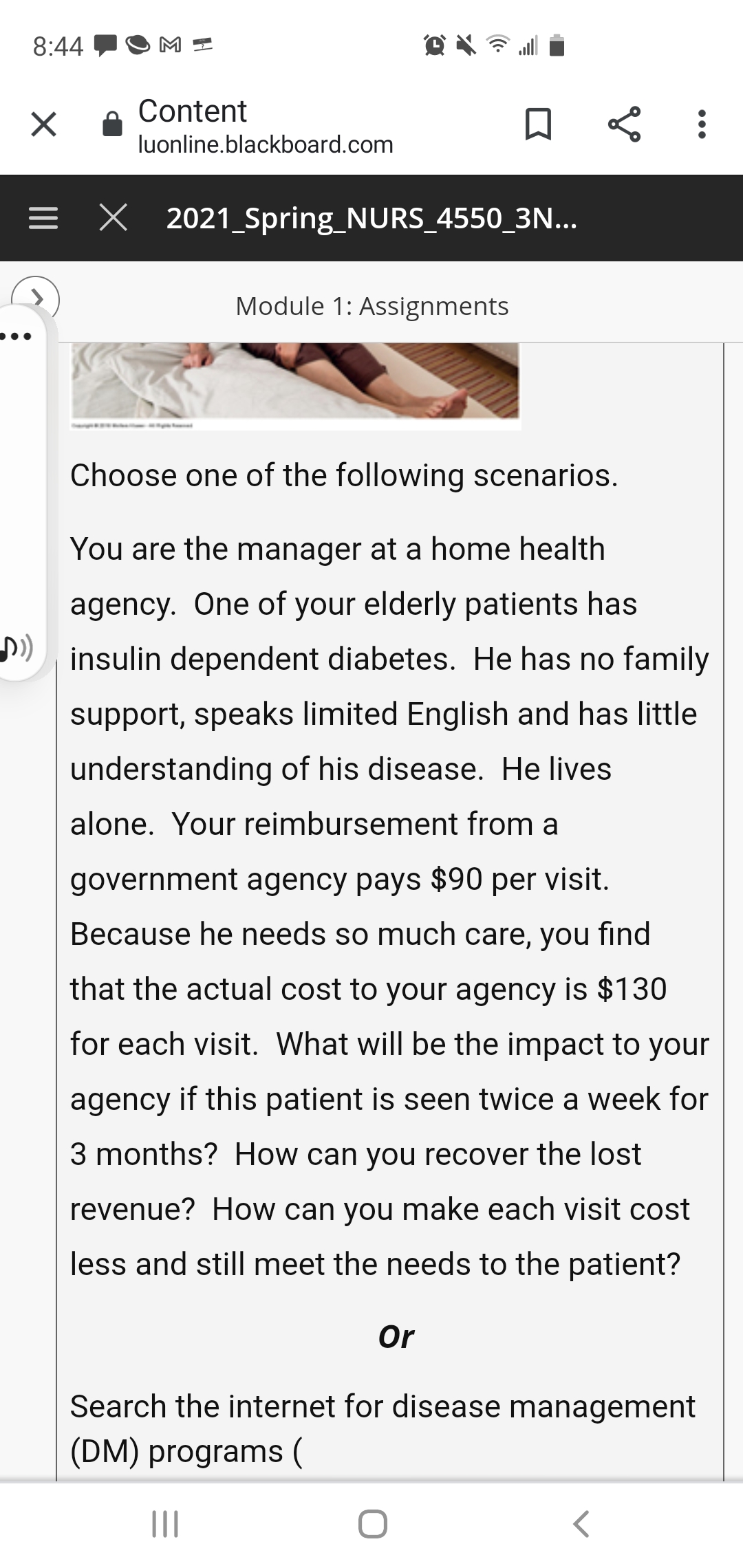Screen dimensions: 743x1568
Task: Tap the three-dot floating widget
Action: tap(17, 336)
